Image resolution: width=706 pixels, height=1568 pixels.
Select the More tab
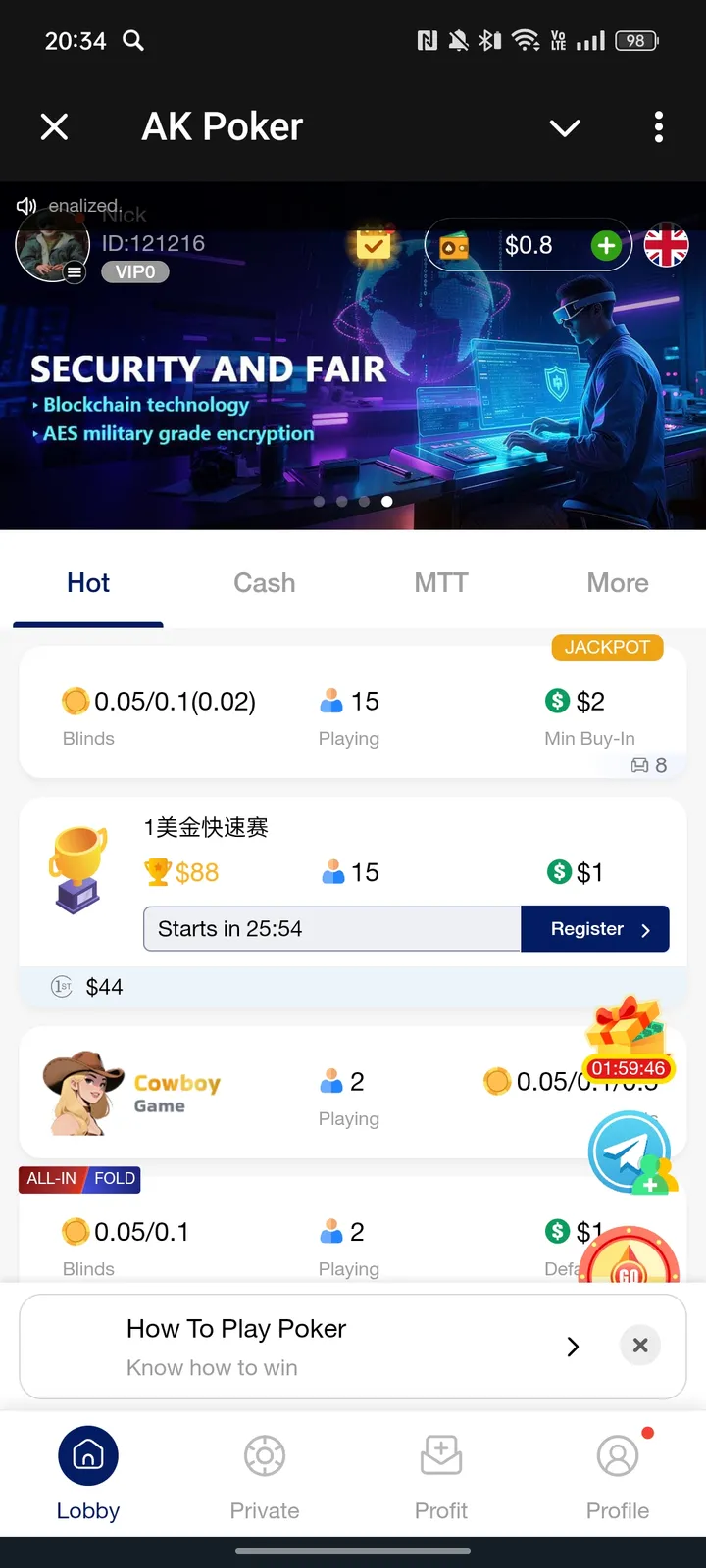[617, 582]
